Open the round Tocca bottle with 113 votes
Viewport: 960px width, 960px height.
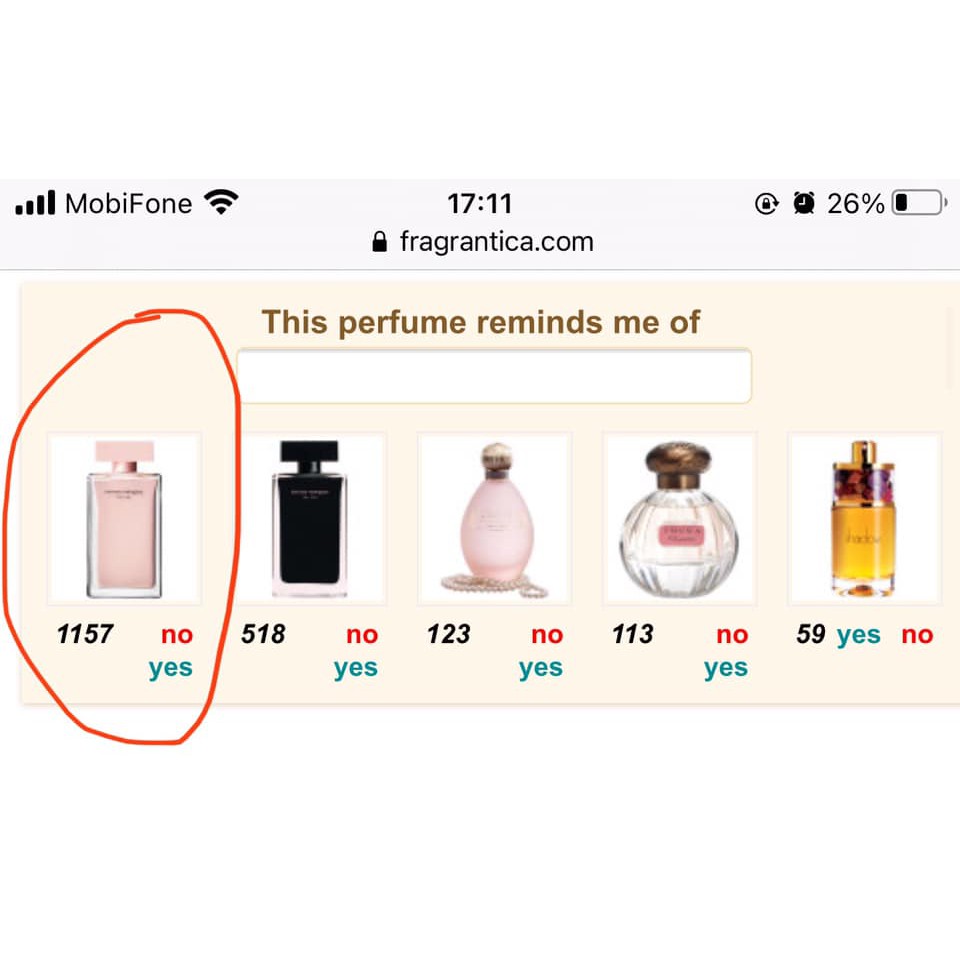pos(679,518)
